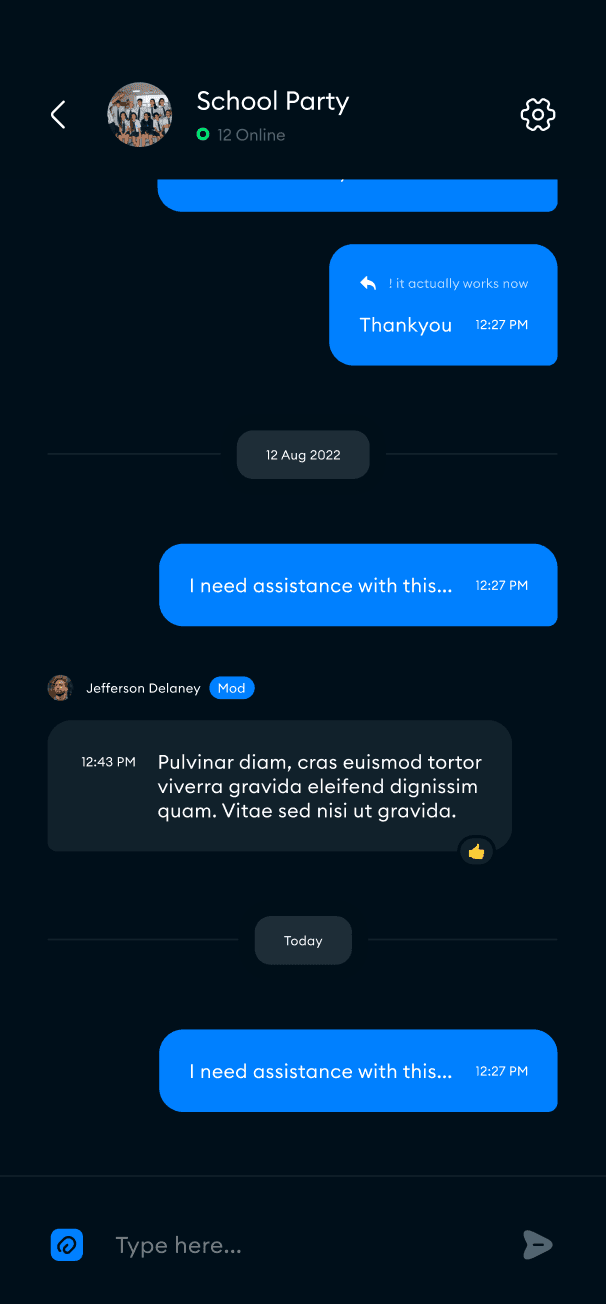This screenshot has width=606, height=1304.
Task: Open the thumbs-up reaction on Jefferson's message
Action: pos(476,852)
